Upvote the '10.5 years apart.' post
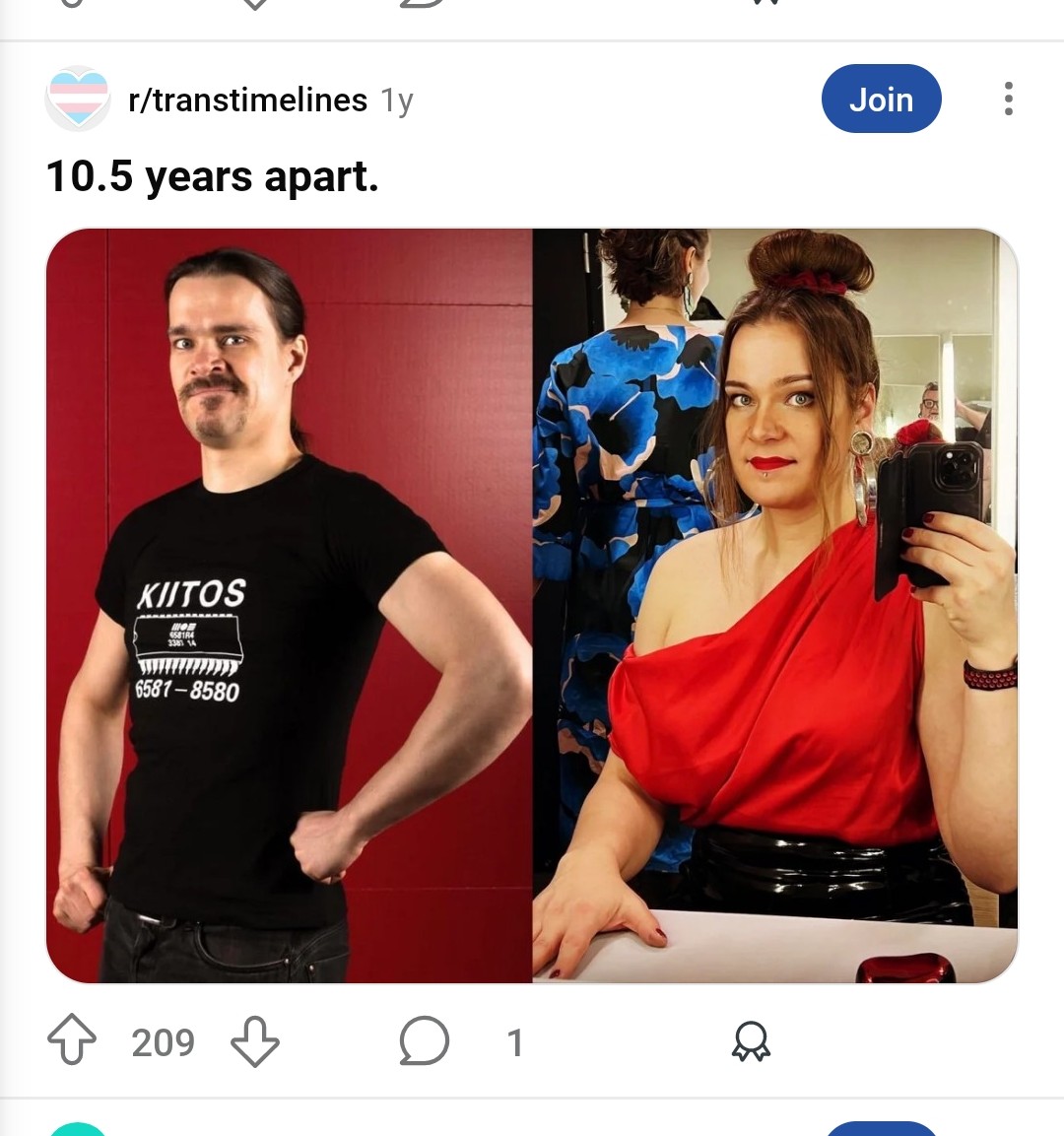The image size is (1064, 1136). click(72, 1041)
